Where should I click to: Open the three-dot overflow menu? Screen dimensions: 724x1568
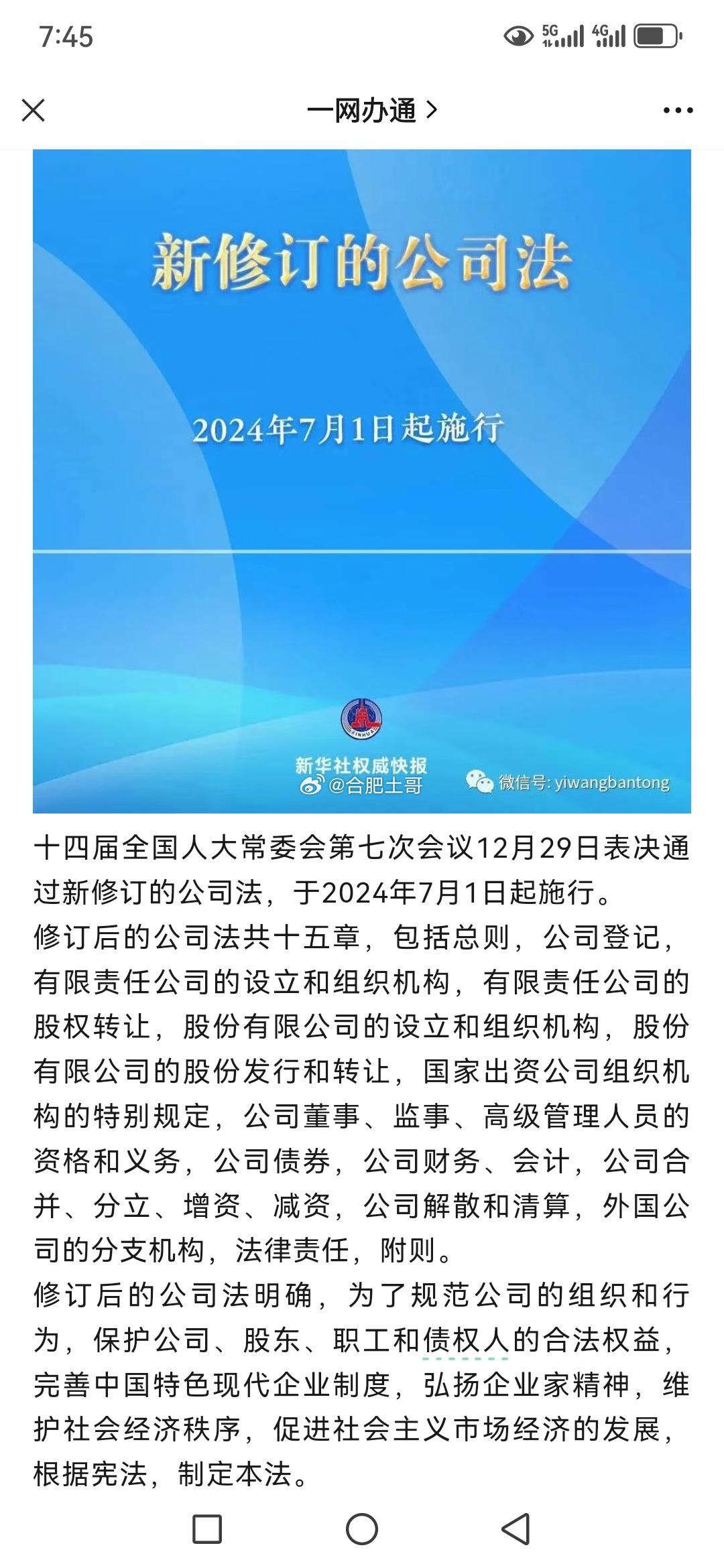(x=678, y=111)
